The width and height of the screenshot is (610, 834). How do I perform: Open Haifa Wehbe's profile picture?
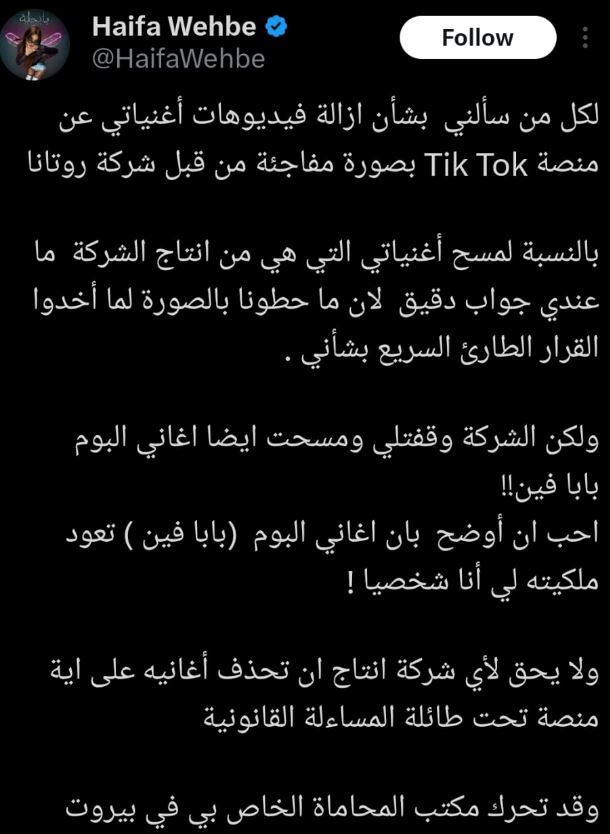[x=35, y=46]
